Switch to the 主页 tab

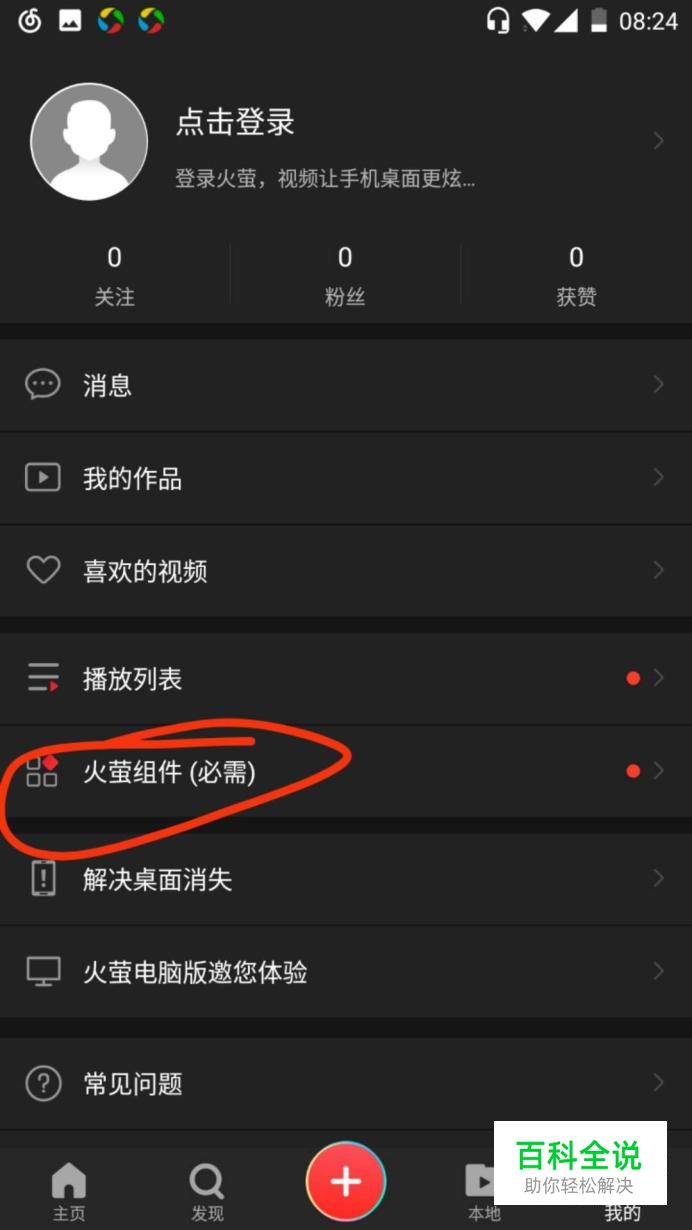(69, 1190)
